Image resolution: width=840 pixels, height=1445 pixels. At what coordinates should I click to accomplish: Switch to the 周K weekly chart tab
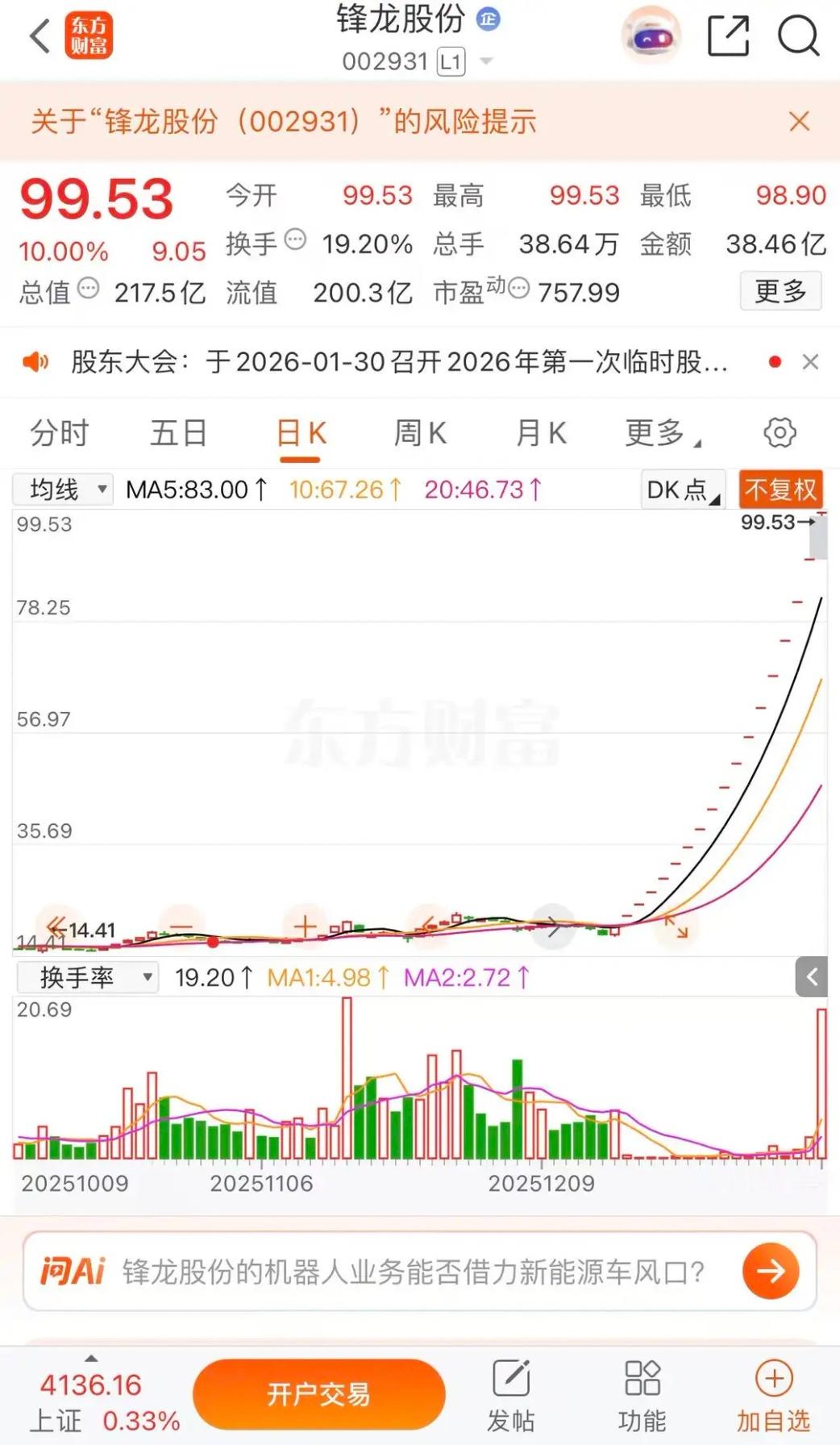click(x=418, y=433)
